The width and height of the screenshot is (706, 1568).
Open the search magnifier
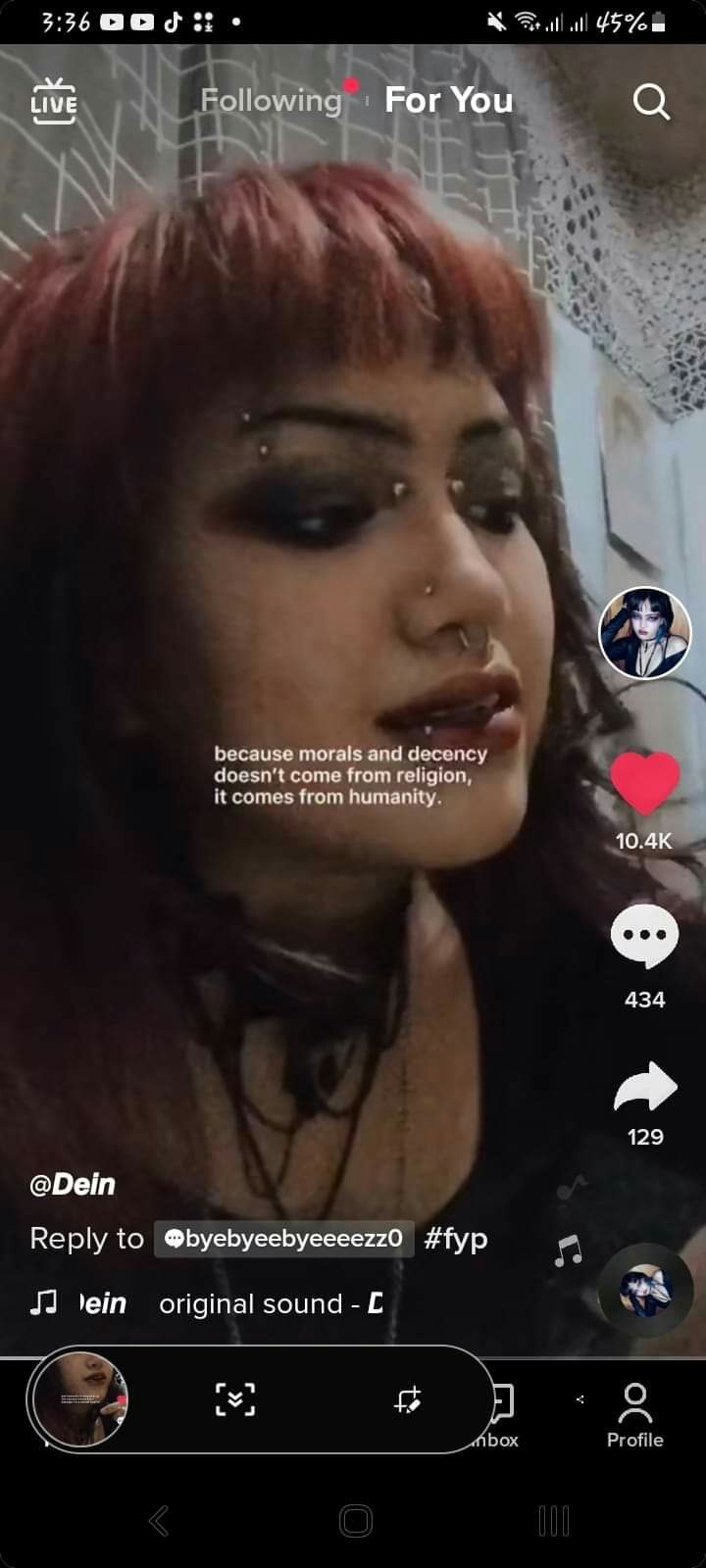click(x=651, y=100)
